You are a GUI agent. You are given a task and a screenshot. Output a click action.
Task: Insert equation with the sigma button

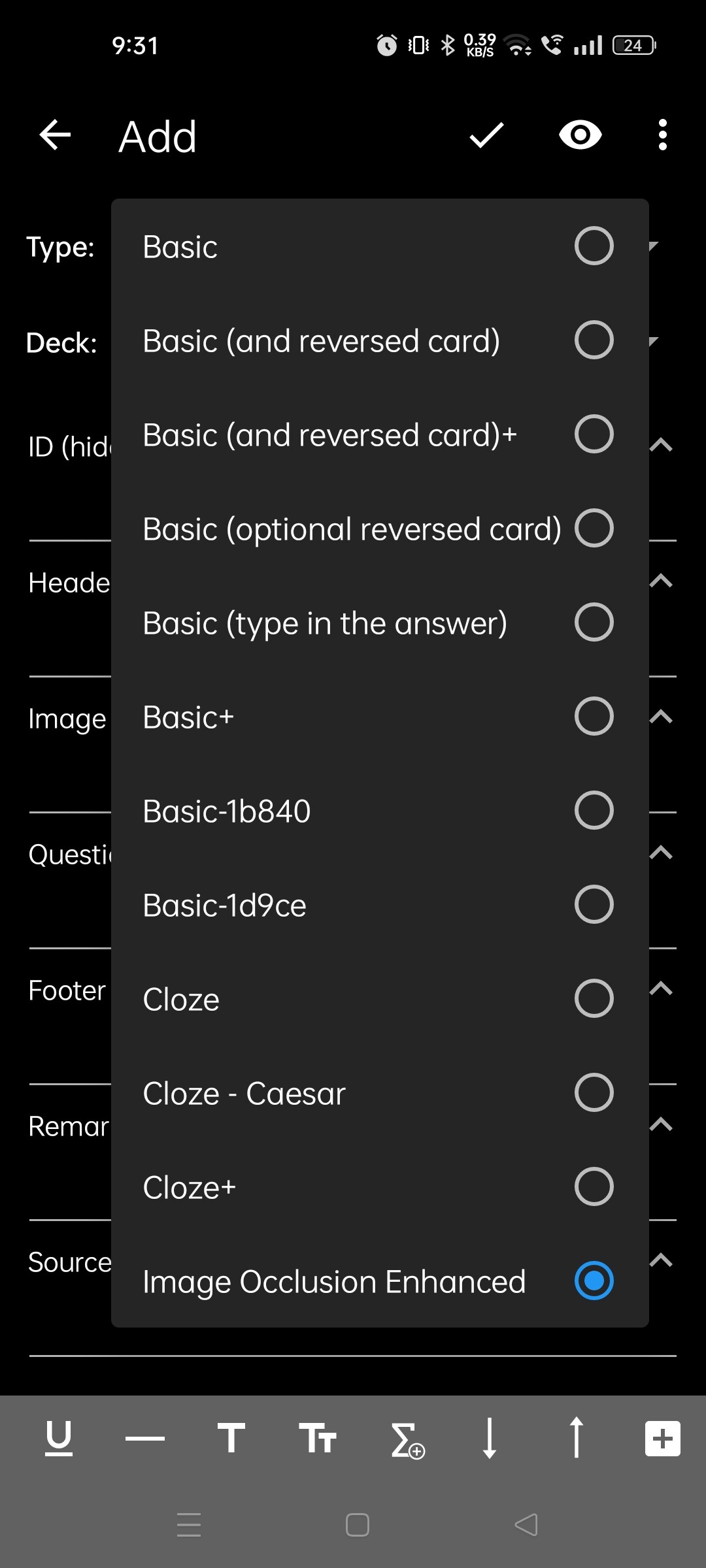point(407,1440)
